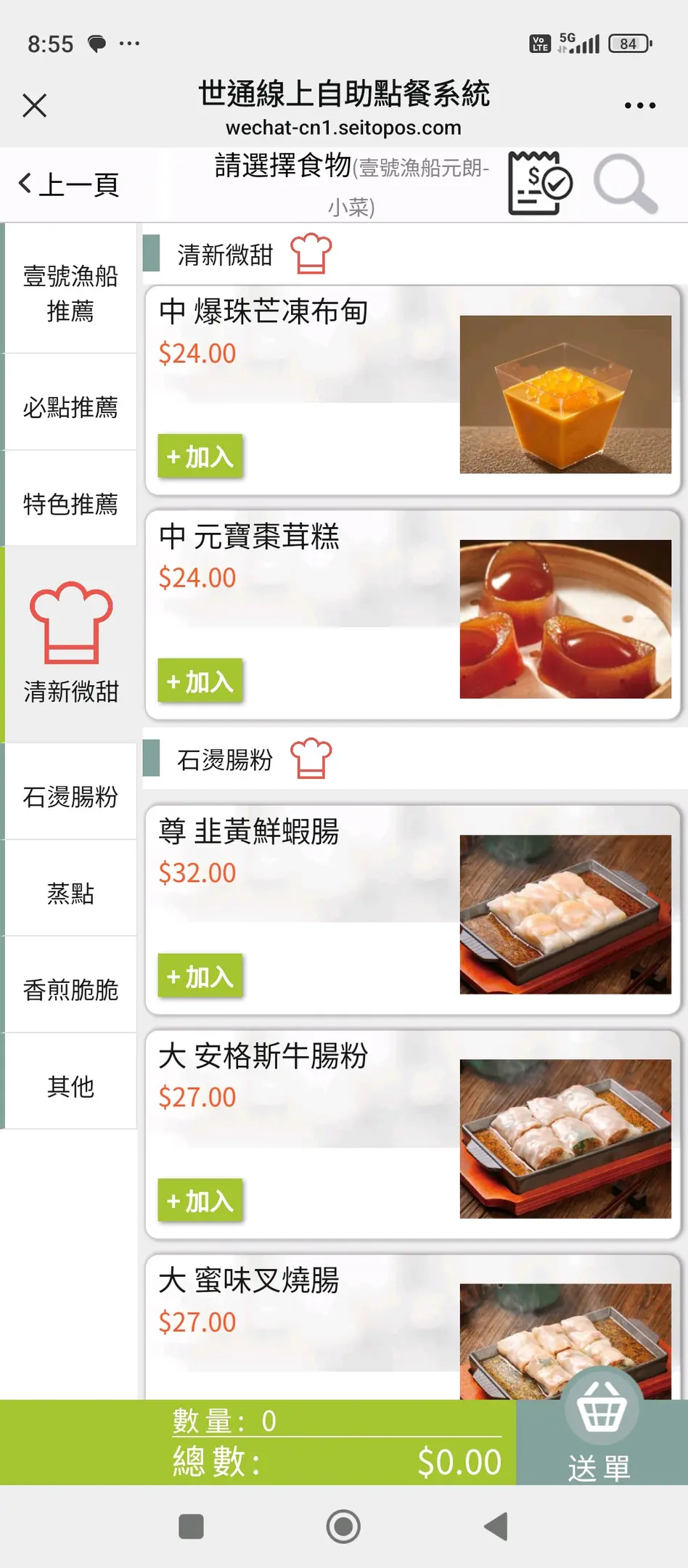View the 元寶棗茸糕 dish photo
This screenshot has width=688, height=1568.
tap(565, 619)
